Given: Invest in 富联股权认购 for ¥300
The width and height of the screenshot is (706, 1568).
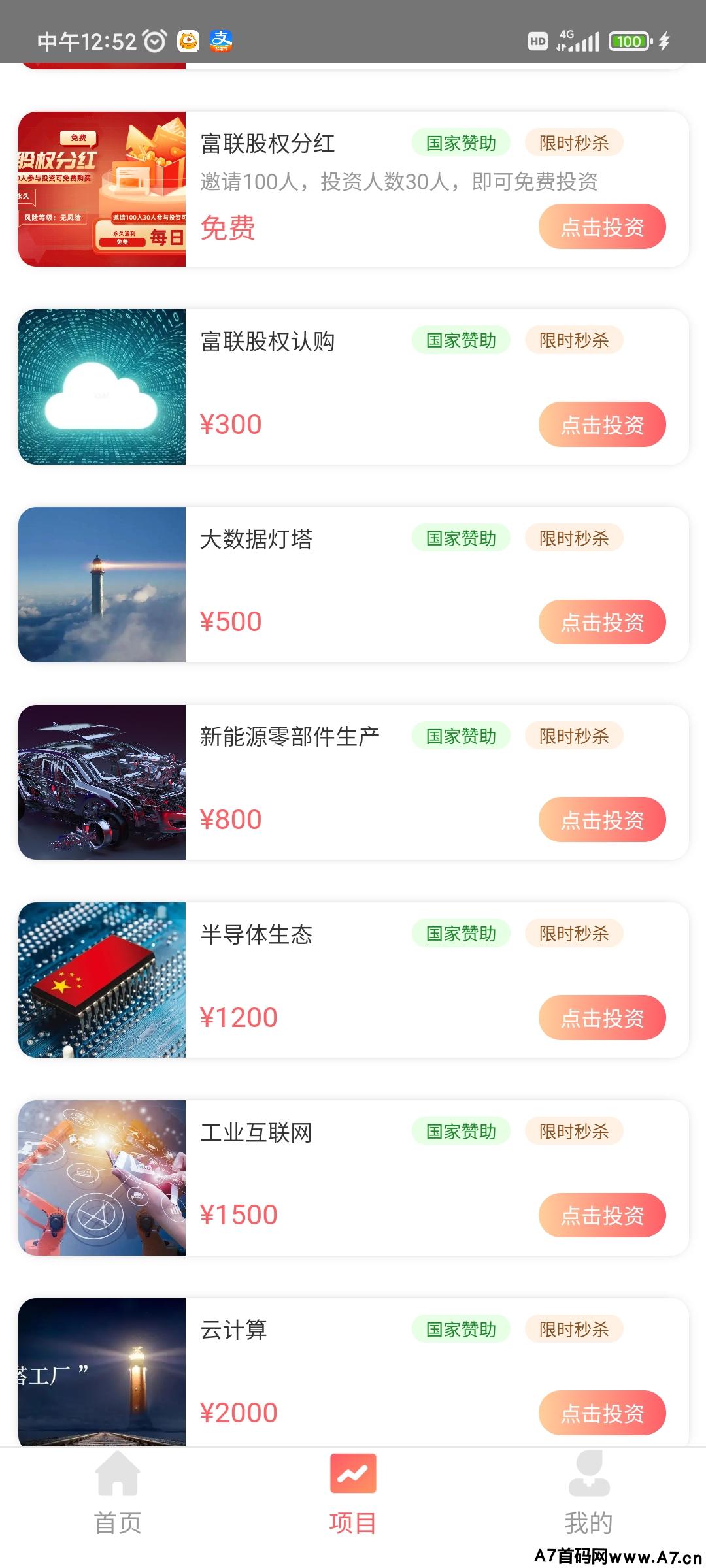Looking at the screenshot, I should click(x=602, y=425).
